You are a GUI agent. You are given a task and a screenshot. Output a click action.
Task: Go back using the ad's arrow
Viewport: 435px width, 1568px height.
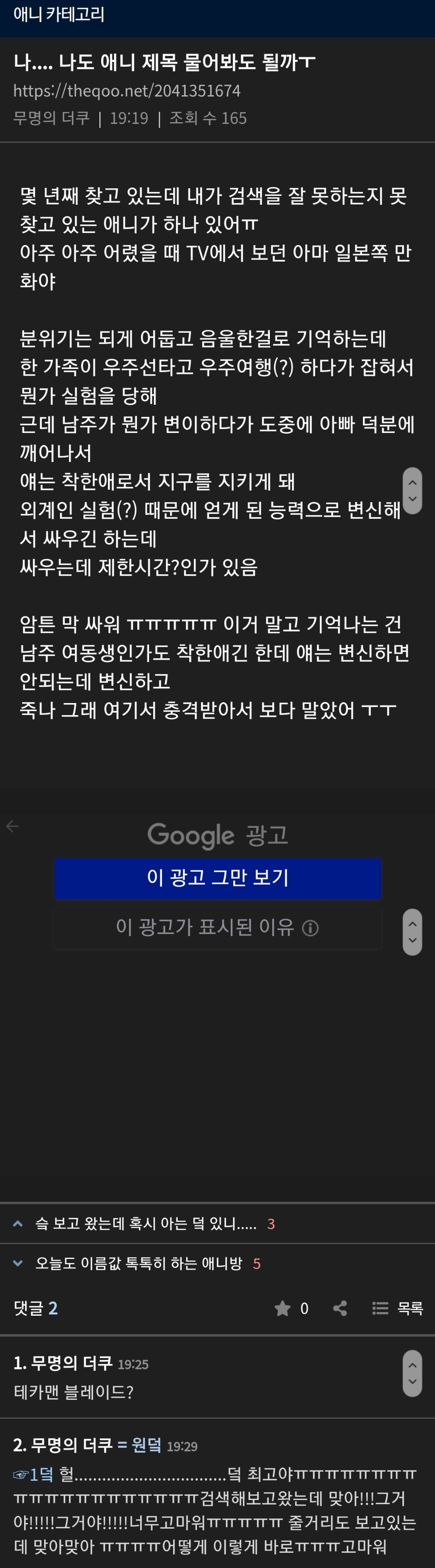click(x=12, y=826)
